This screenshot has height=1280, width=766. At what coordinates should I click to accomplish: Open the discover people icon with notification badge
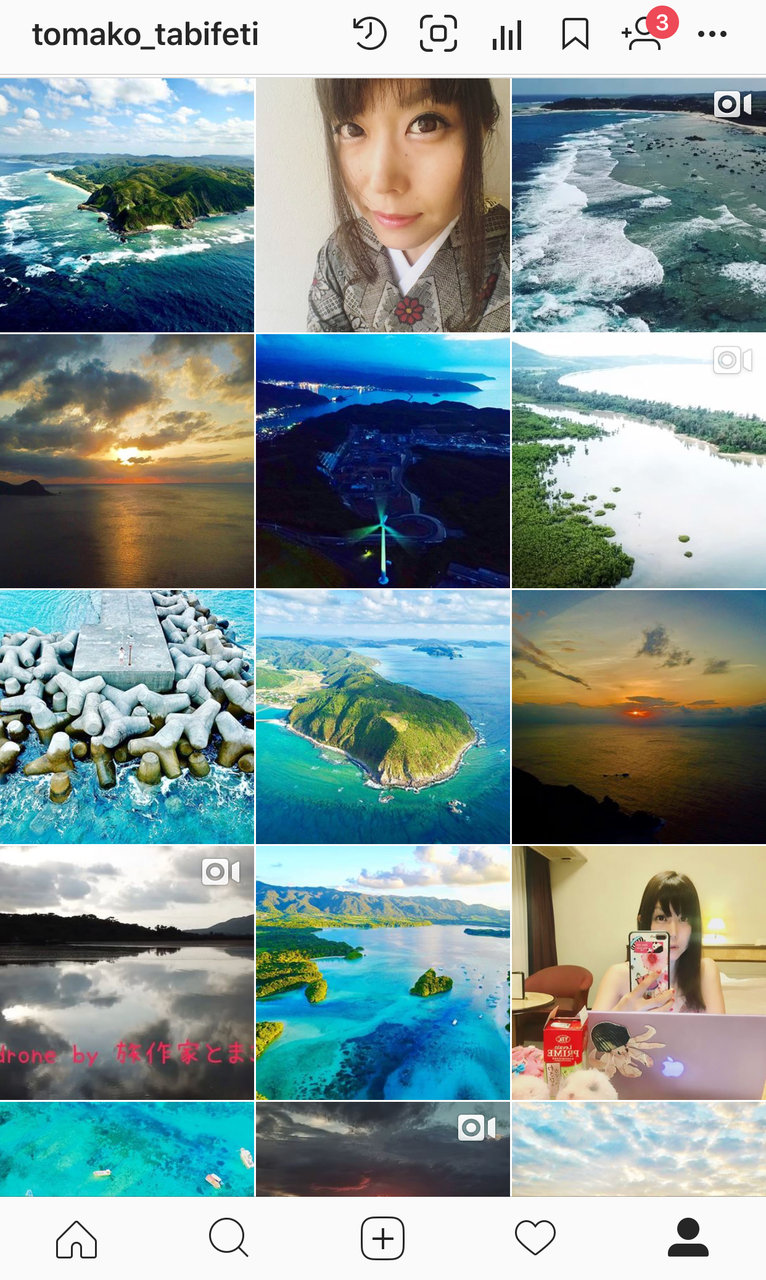(641, 36)
